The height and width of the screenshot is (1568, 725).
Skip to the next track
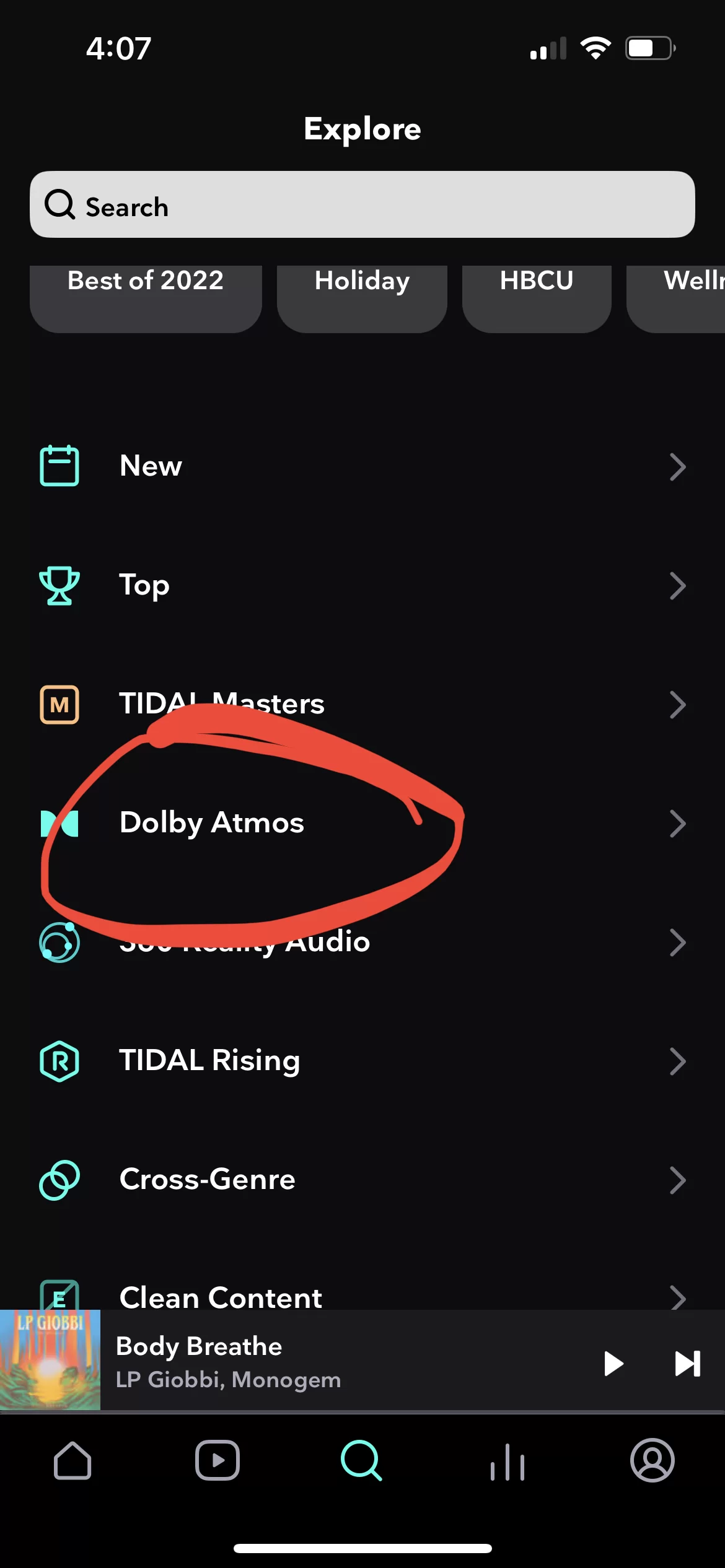pos(687,1363)
